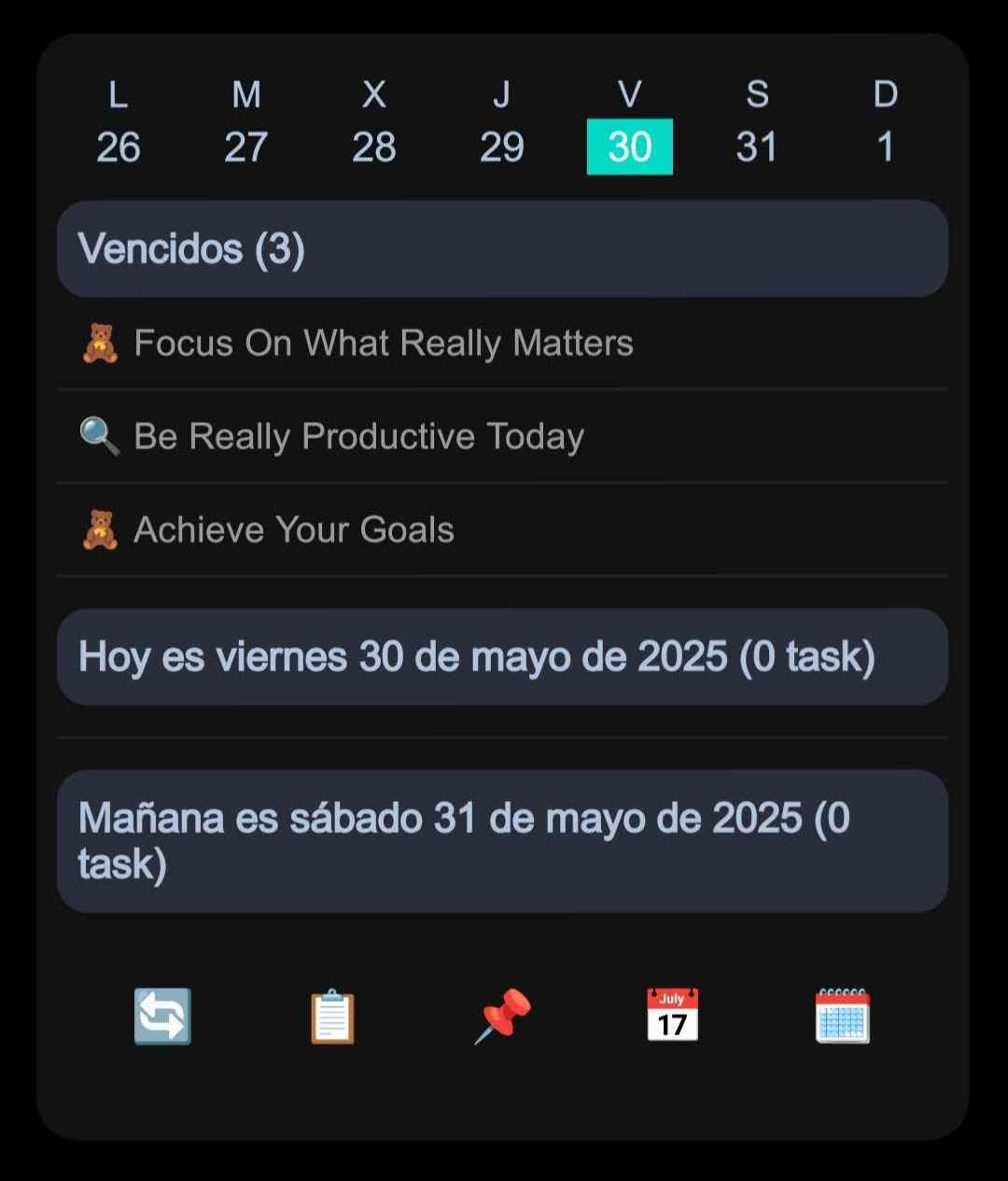Viewport: 1008px width, 1181px height.
Task: Open the clipboard task list icon
Action: coord(332,1016)
